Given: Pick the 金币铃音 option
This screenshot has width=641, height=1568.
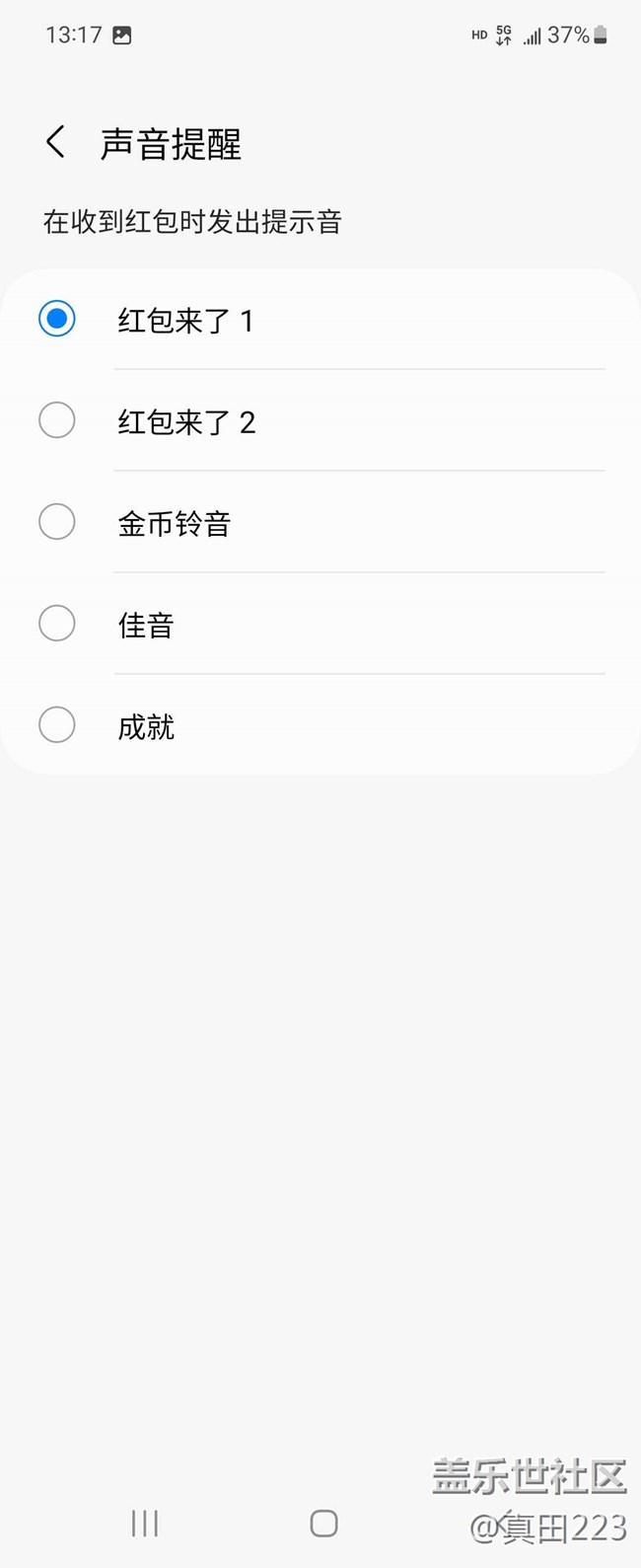Looking at the screenshot, I should [57, 523].
